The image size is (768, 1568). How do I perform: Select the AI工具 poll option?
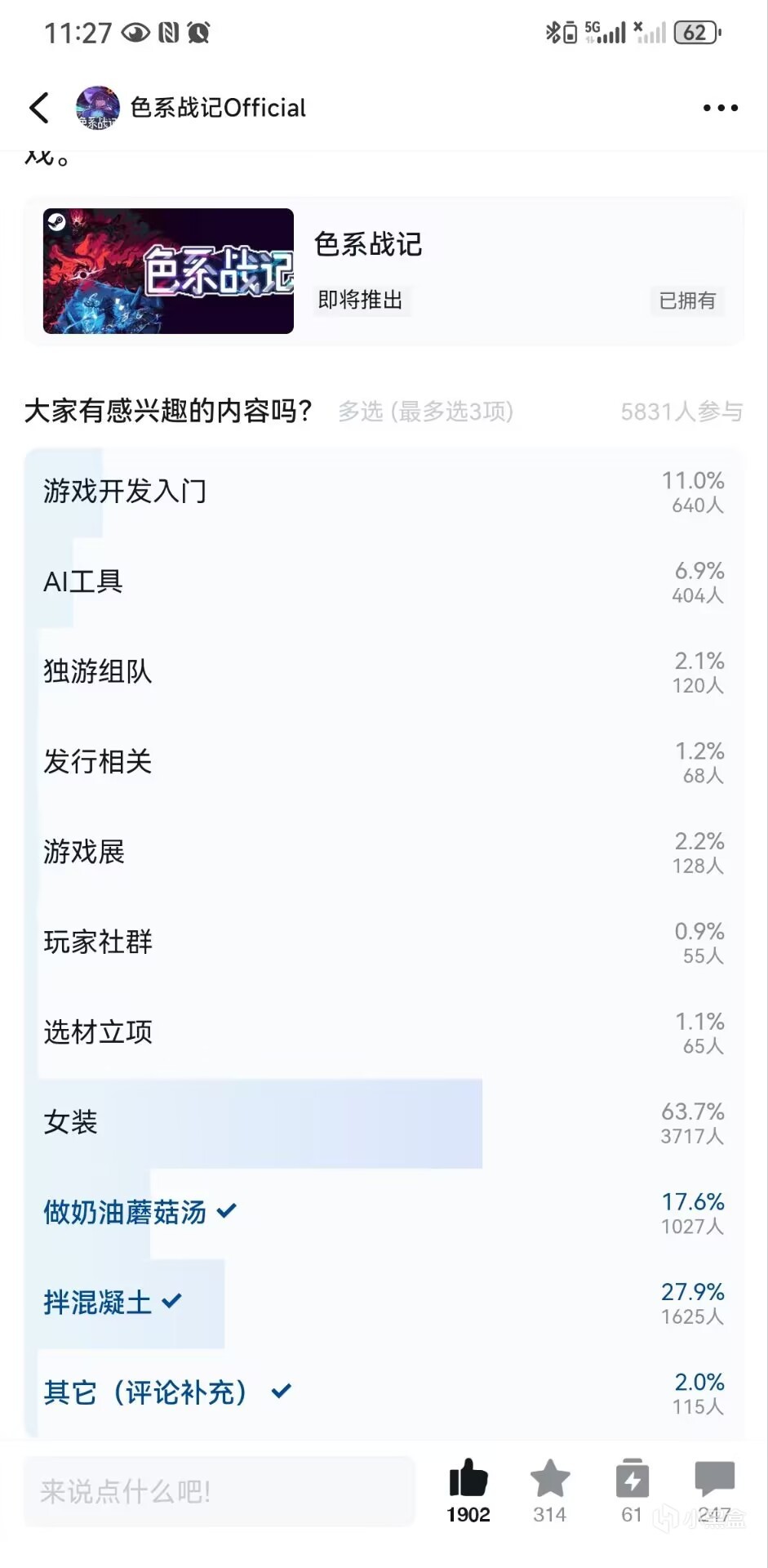(384, 581)
